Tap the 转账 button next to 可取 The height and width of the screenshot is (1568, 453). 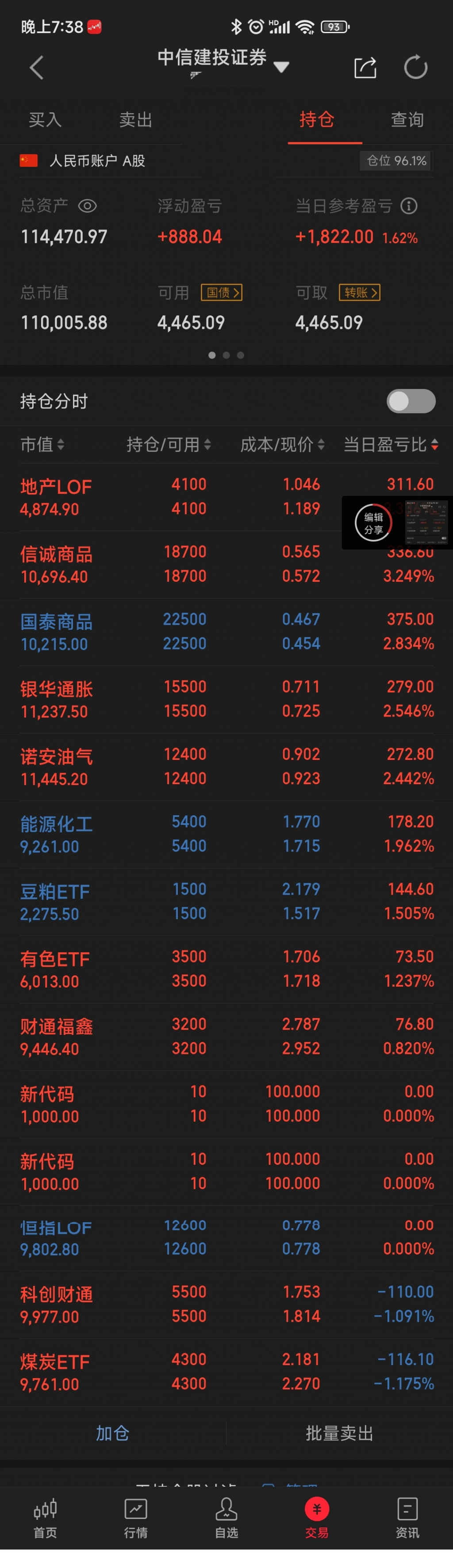[359, 293]
